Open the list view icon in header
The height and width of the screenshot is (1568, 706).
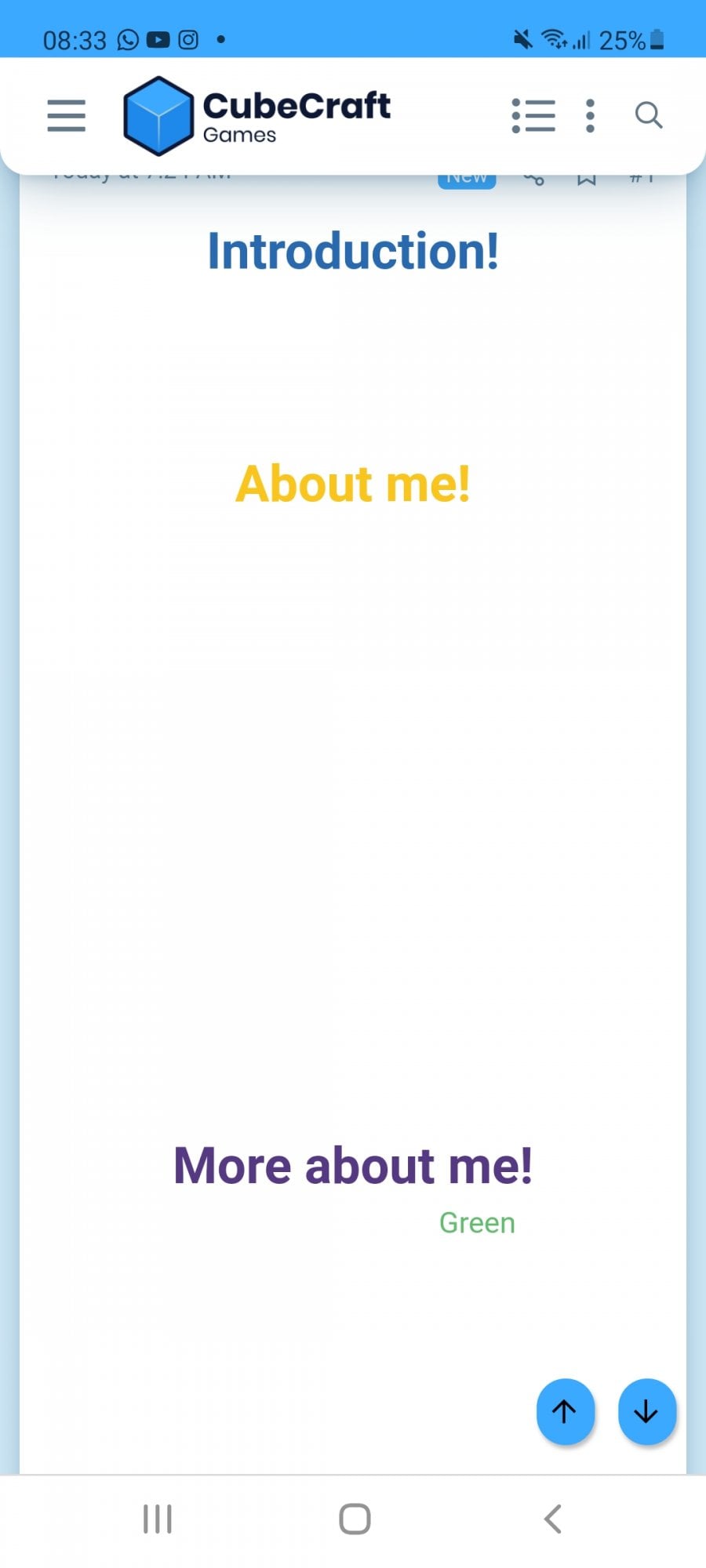coord(533,115)
